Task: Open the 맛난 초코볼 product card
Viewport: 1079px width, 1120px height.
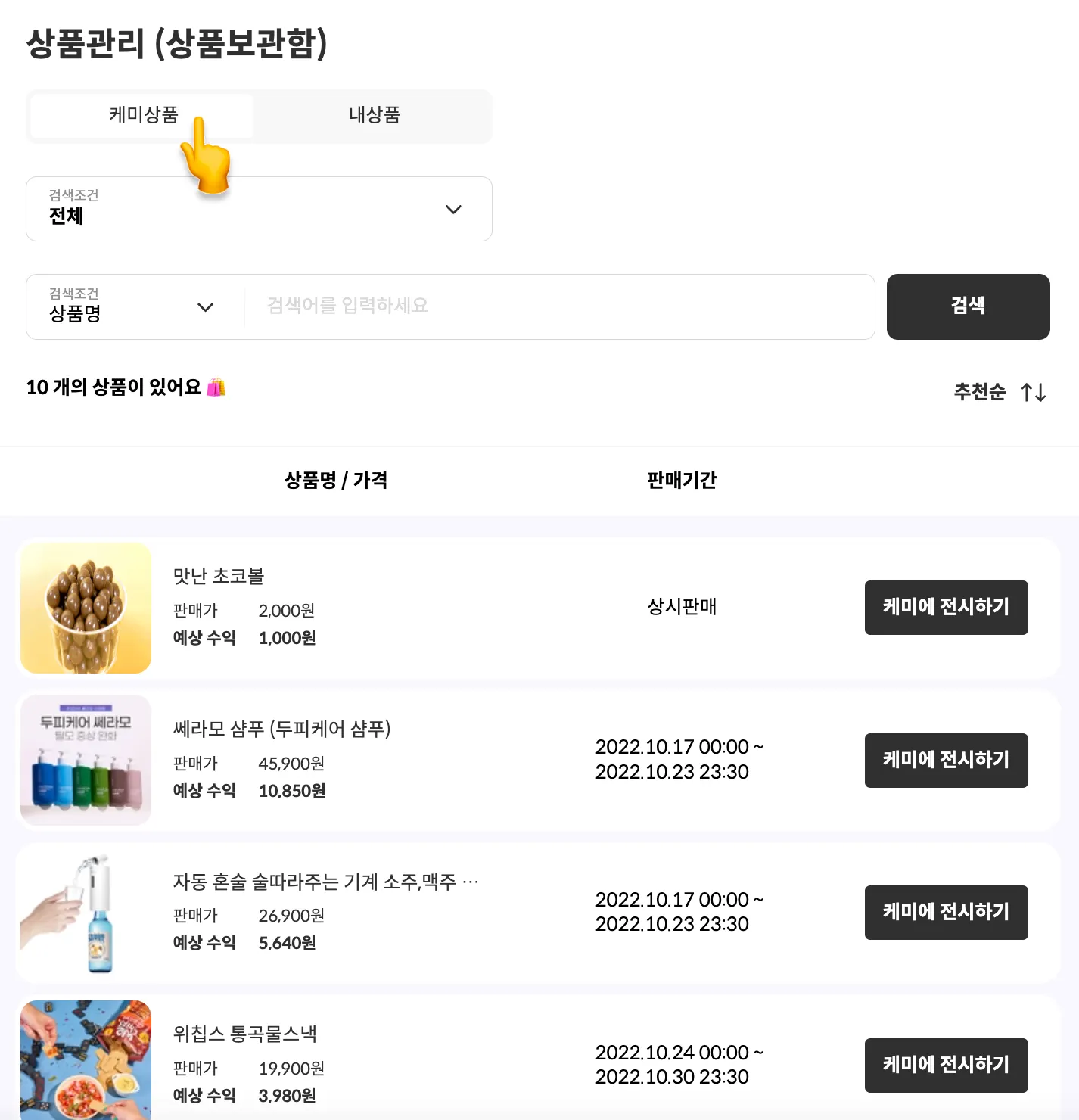Action: click(219, 576)
